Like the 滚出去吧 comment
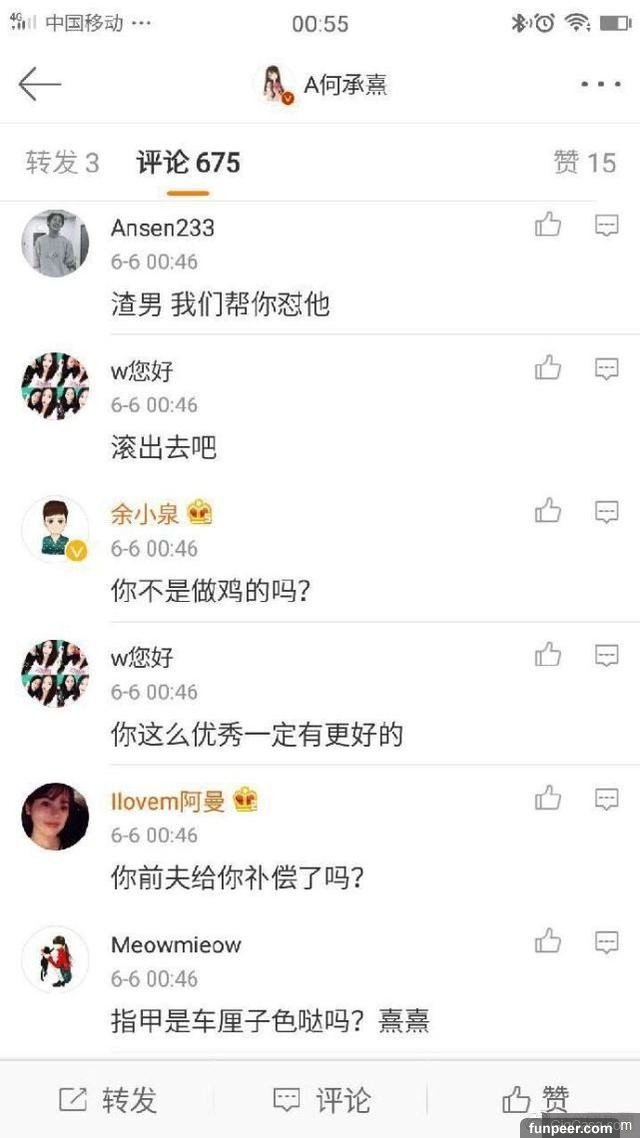Image resolution: width=640 pixels, height=1138 pixels. [x=548, y=368]
